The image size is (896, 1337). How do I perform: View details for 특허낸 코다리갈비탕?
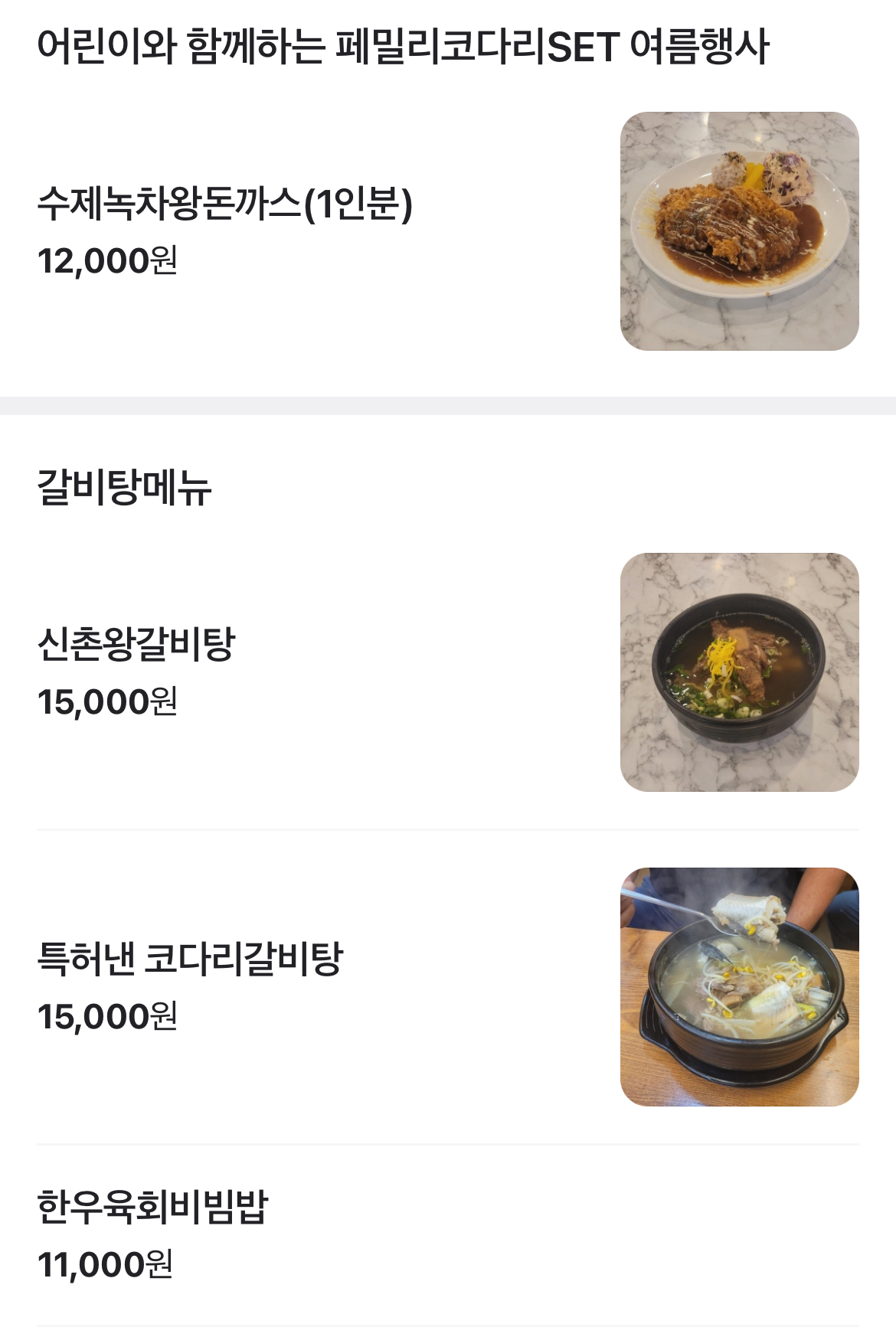click(x=190, y=959)
